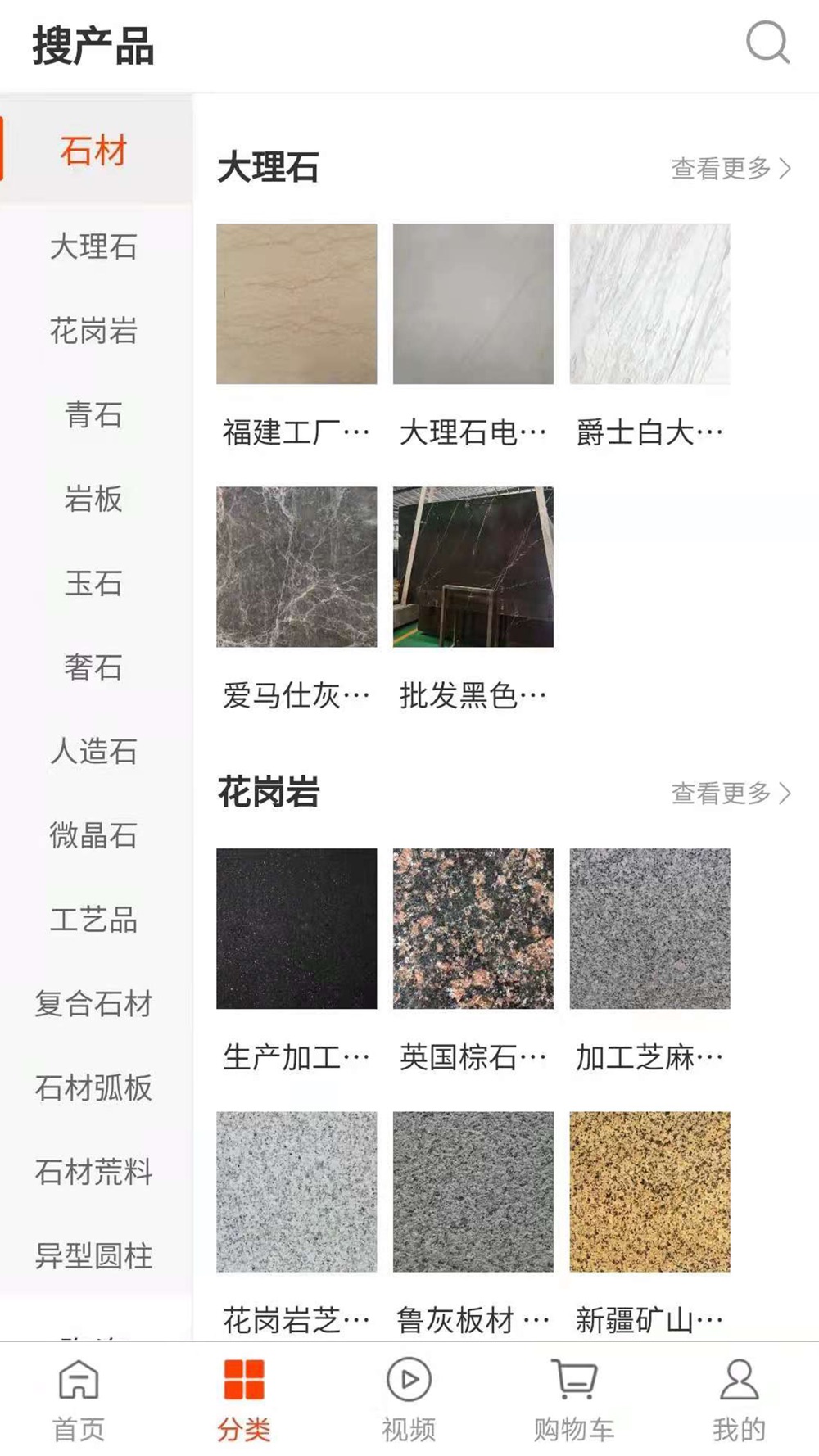Open the 爱马仕灰 marble product
This screenshot has width=819, height=1456.
[296, 567]
